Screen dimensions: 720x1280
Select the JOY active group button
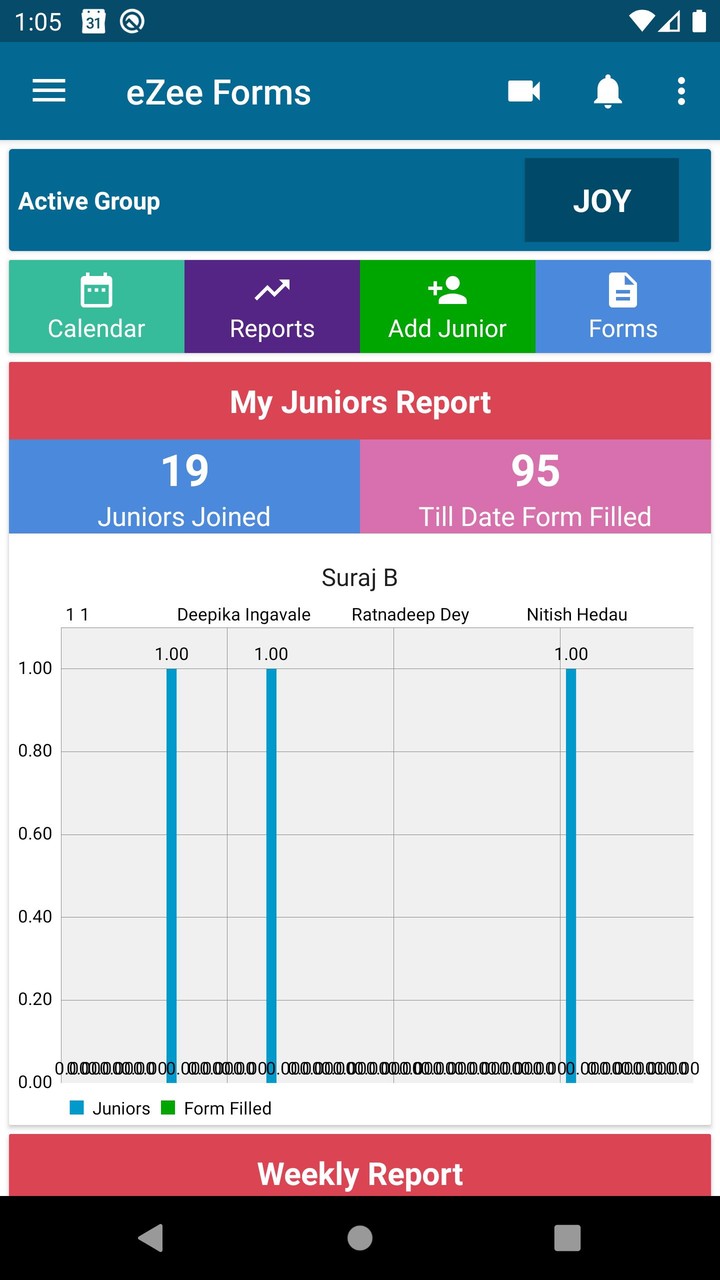601,200
